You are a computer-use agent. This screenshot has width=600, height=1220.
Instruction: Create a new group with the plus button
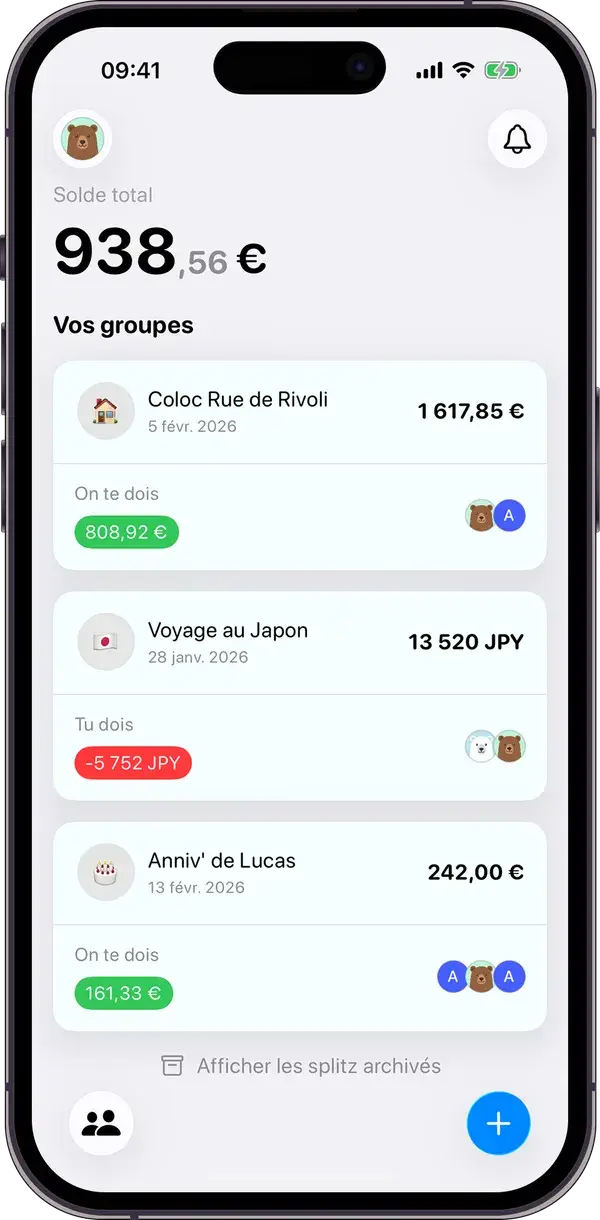[498, 1123]
